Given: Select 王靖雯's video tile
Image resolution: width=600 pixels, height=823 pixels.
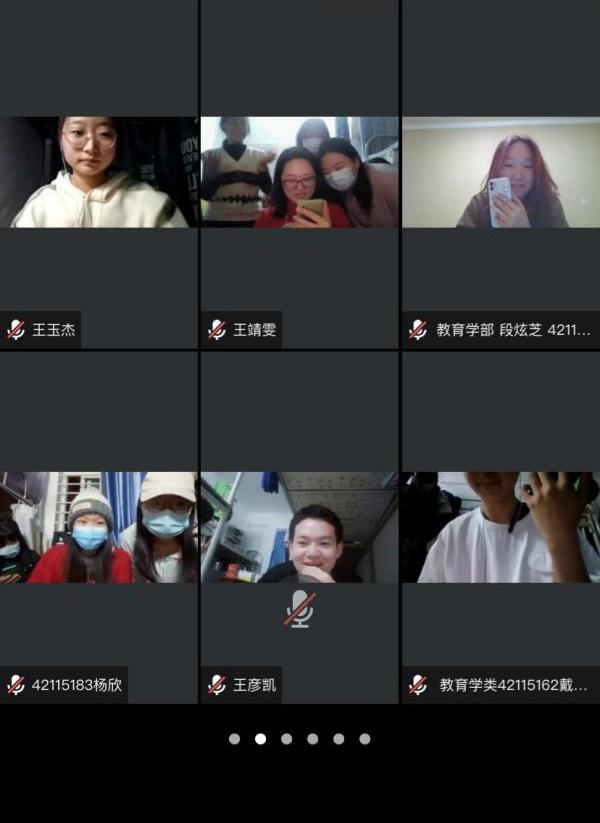Looking at the screenshot, I should click(299, 173).
